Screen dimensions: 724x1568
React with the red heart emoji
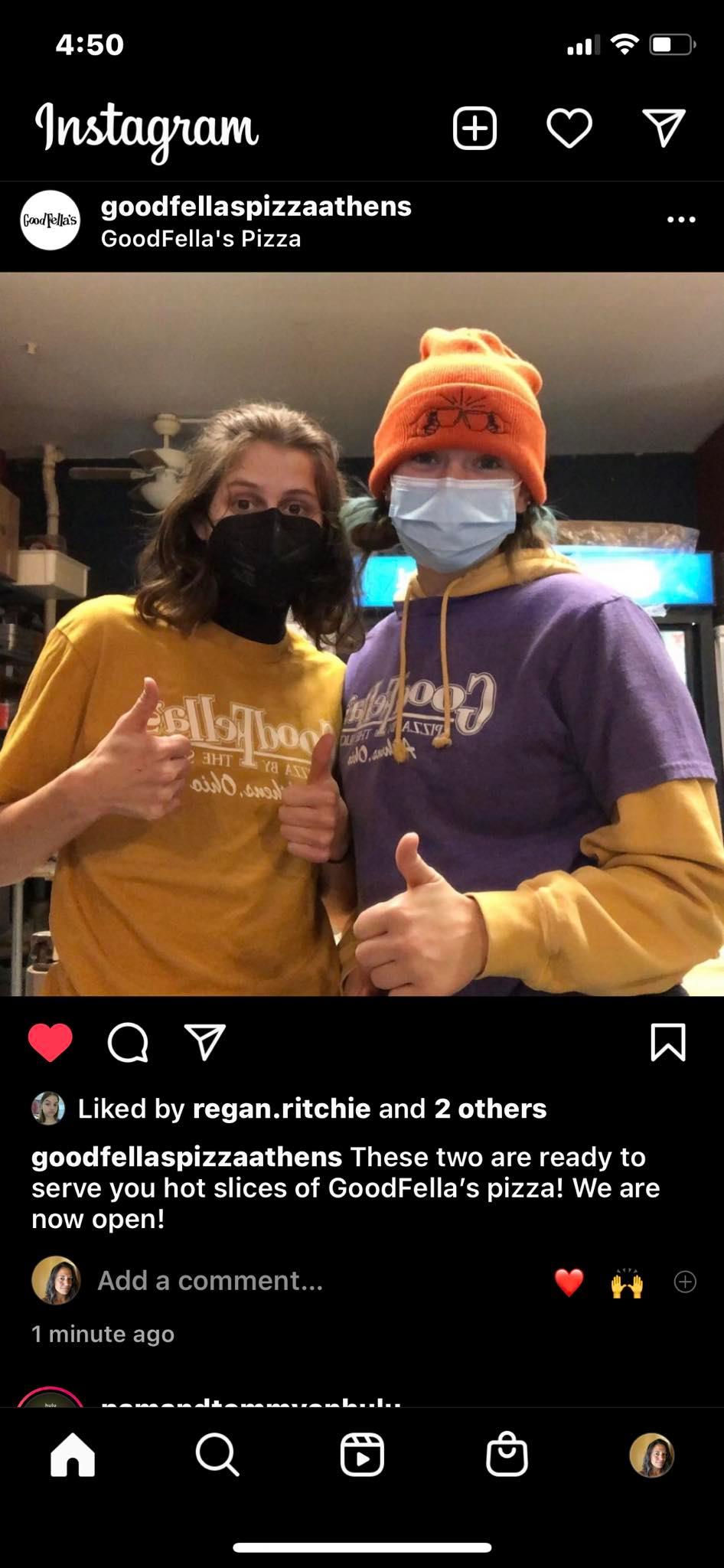(x=569, y=1282)
